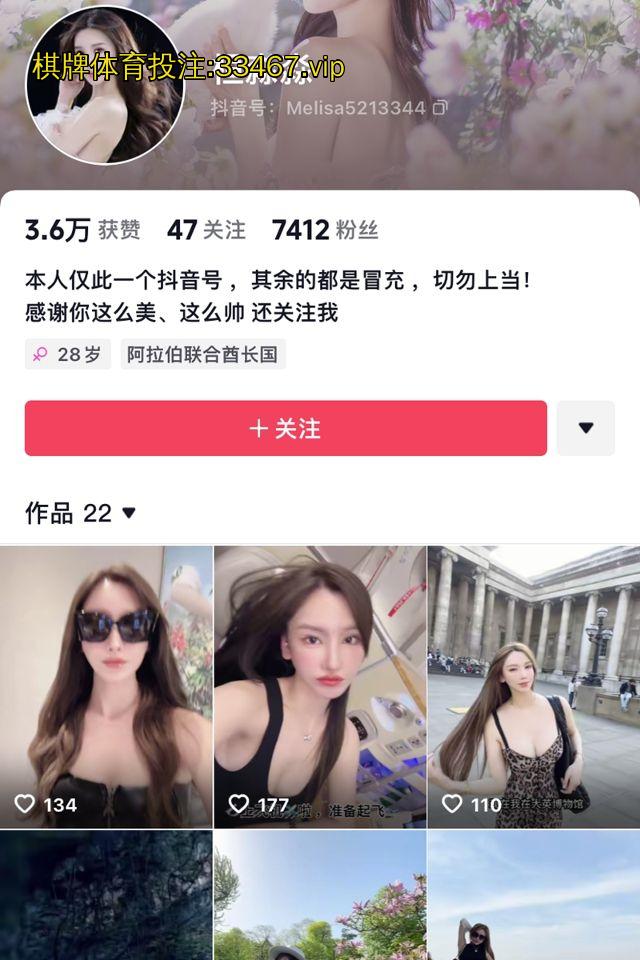640x960 pixels.
Task: Open the dark tree video thumbnail
Action: click(x=106, y=895)
